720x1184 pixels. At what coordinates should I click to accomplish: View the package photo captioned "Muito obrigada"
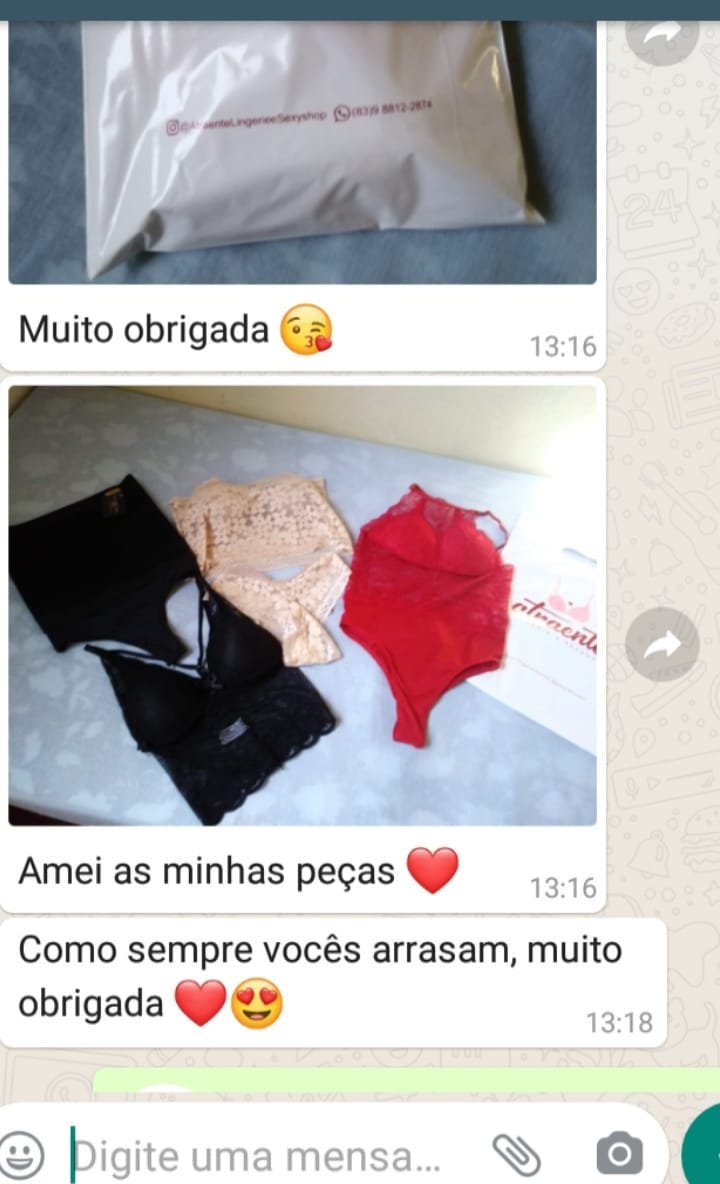[302, 150]
